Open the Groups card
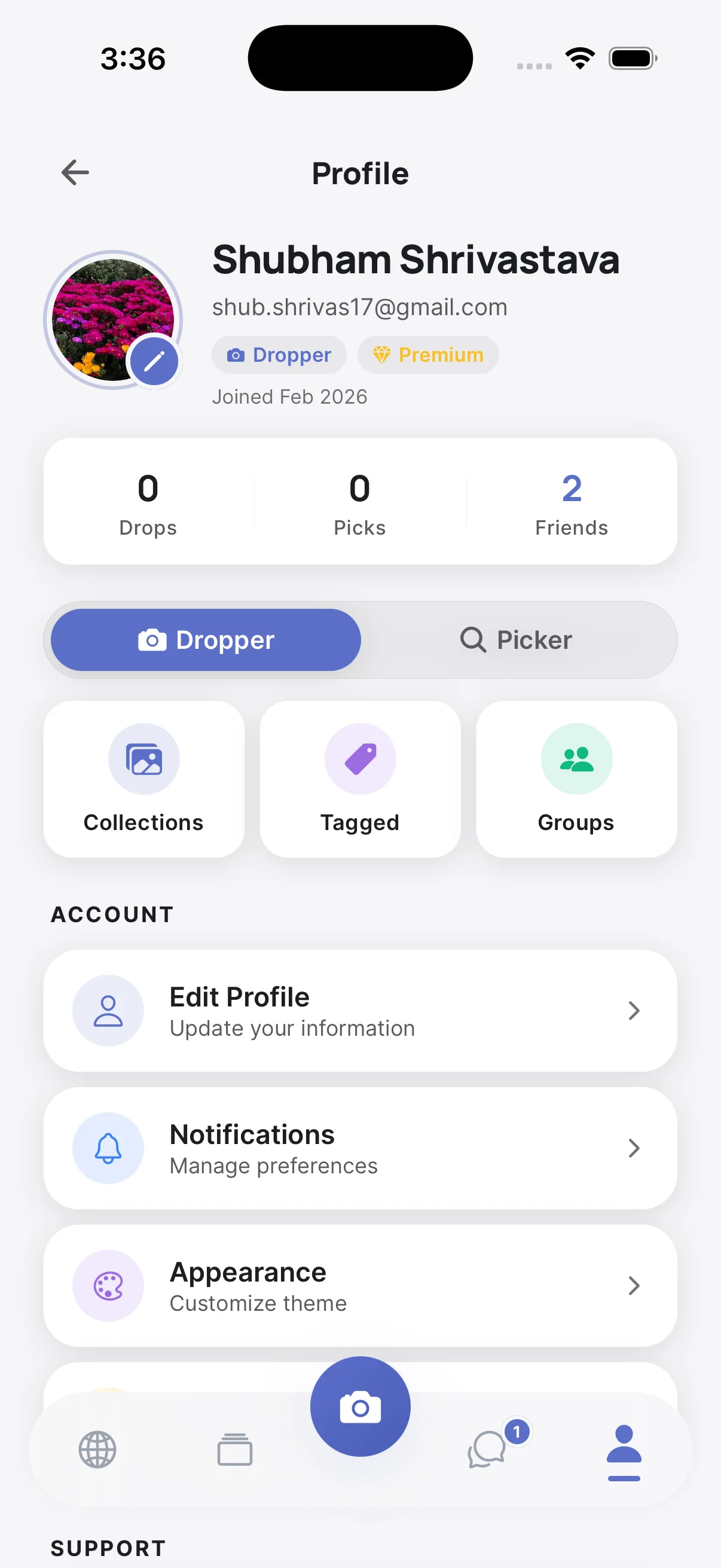This screenshot has width=721, height=1568. 576,779
